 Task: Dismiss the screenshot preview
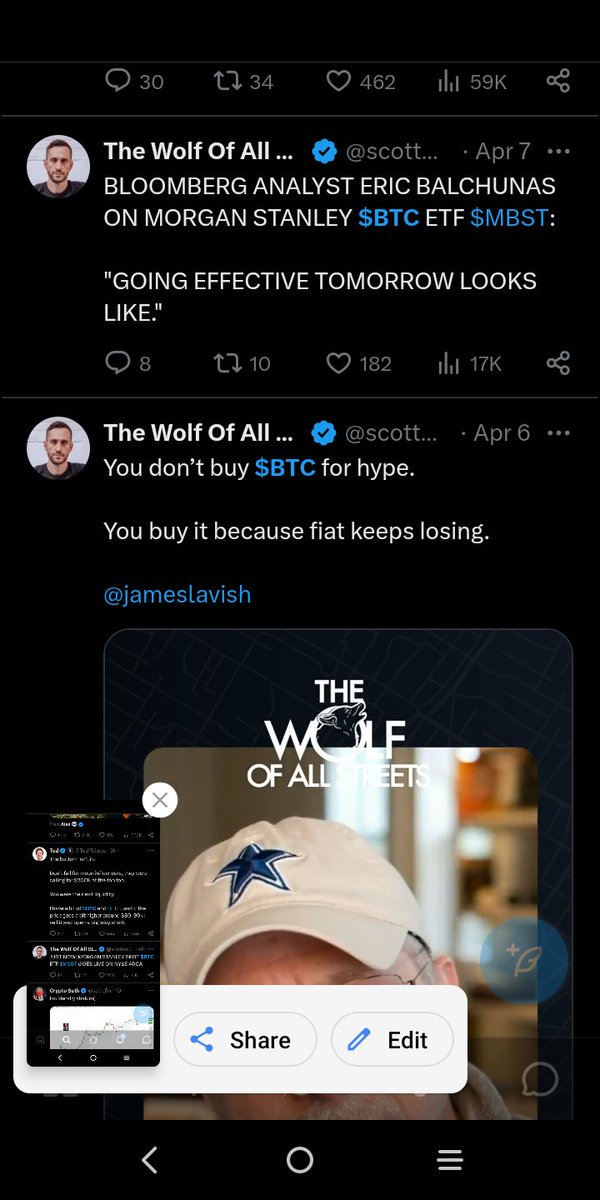[160, 800]
